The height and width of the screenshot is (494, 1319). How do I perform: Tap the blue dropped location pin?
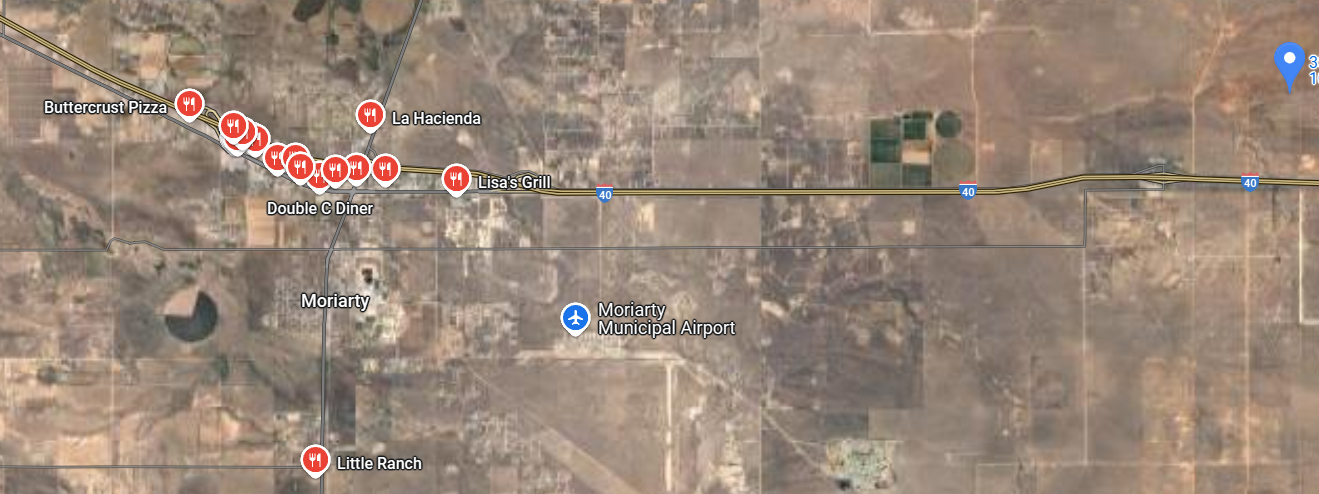1290,63
